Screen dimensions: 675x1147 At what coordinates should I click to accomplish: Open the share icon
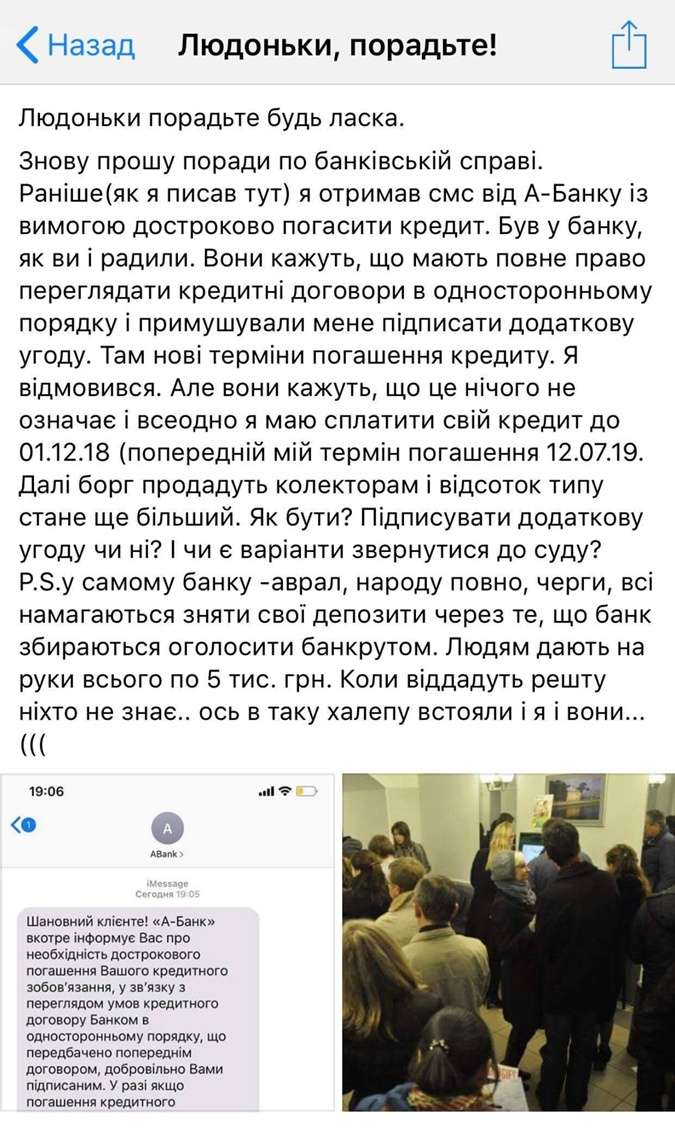tap(629, 45)
